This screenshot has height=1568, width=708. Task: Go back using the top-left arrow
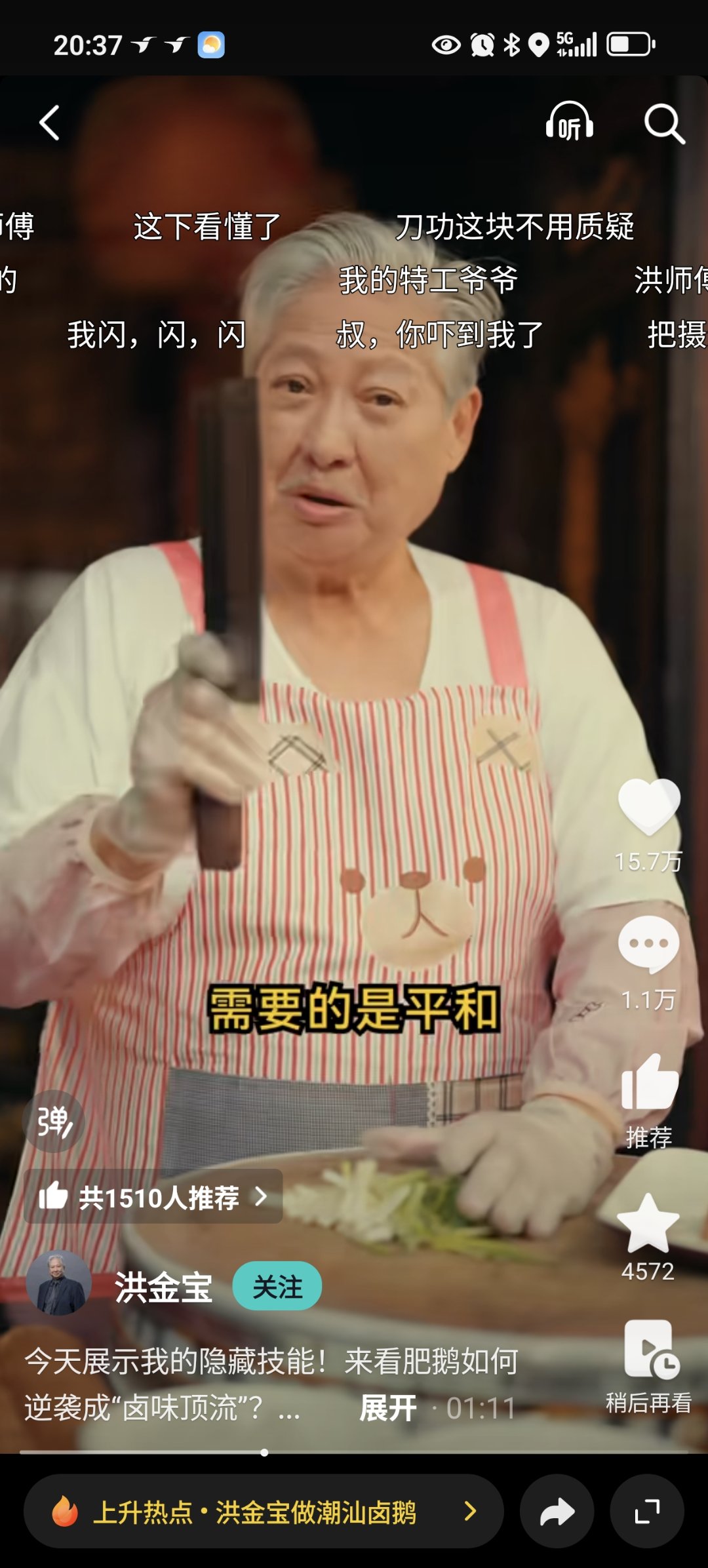tap(50, 123)
